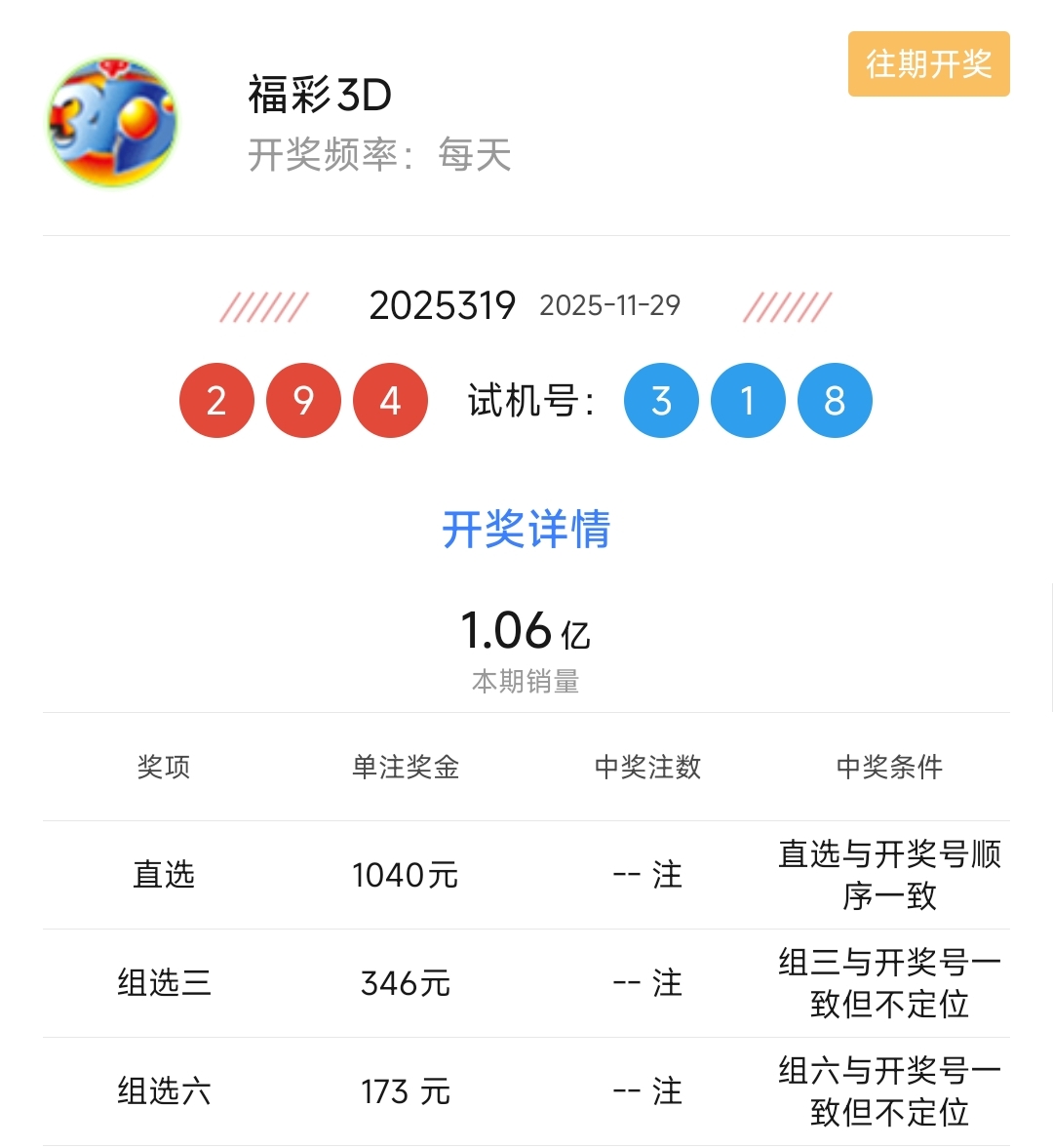Select the draw date 2025-11-29

(612, 306)
